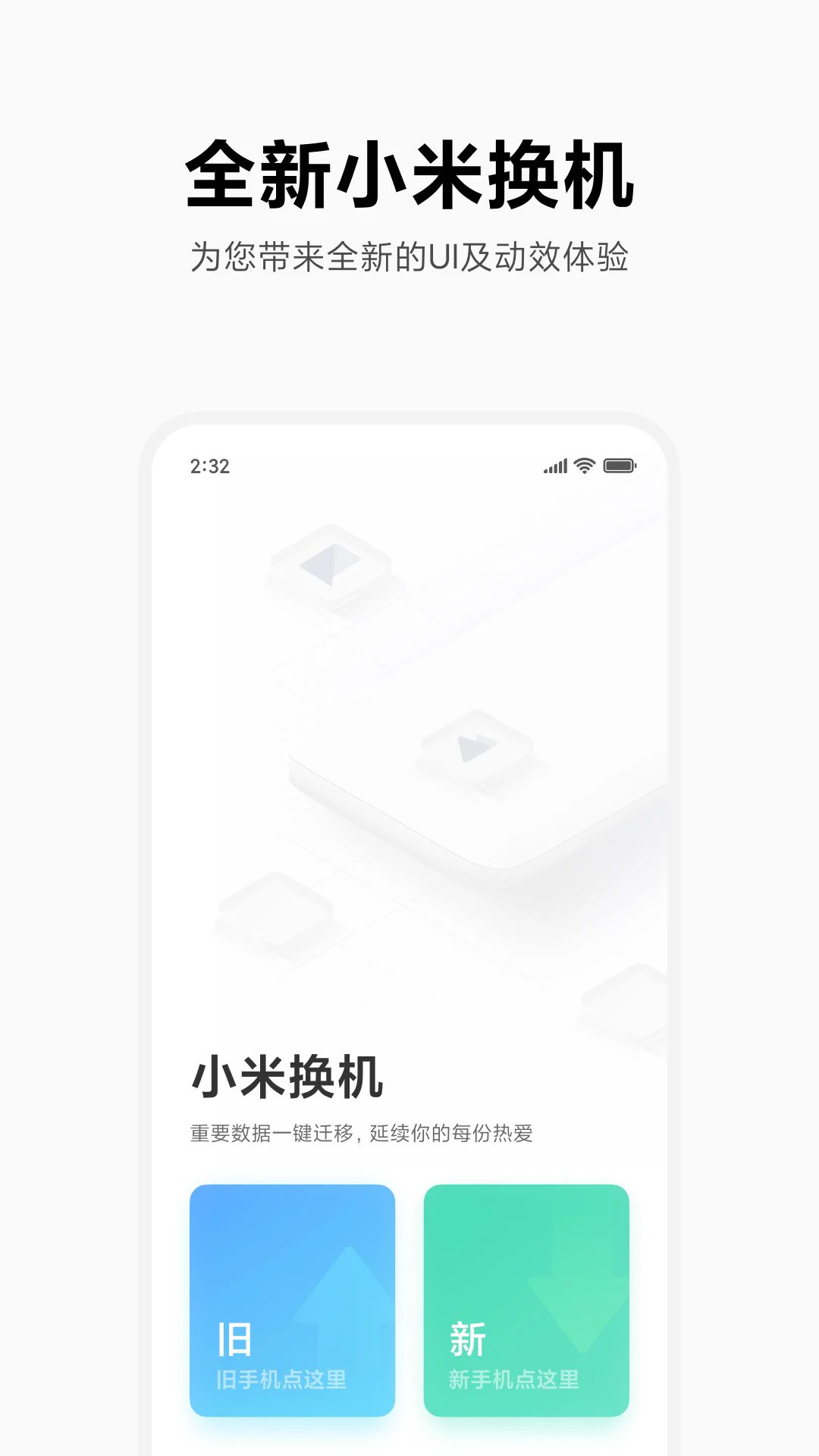Viewport: 819px width, 1456px height.
Task: Click the cellular signal icon in the status bar
Action: [x=556, y=467]
